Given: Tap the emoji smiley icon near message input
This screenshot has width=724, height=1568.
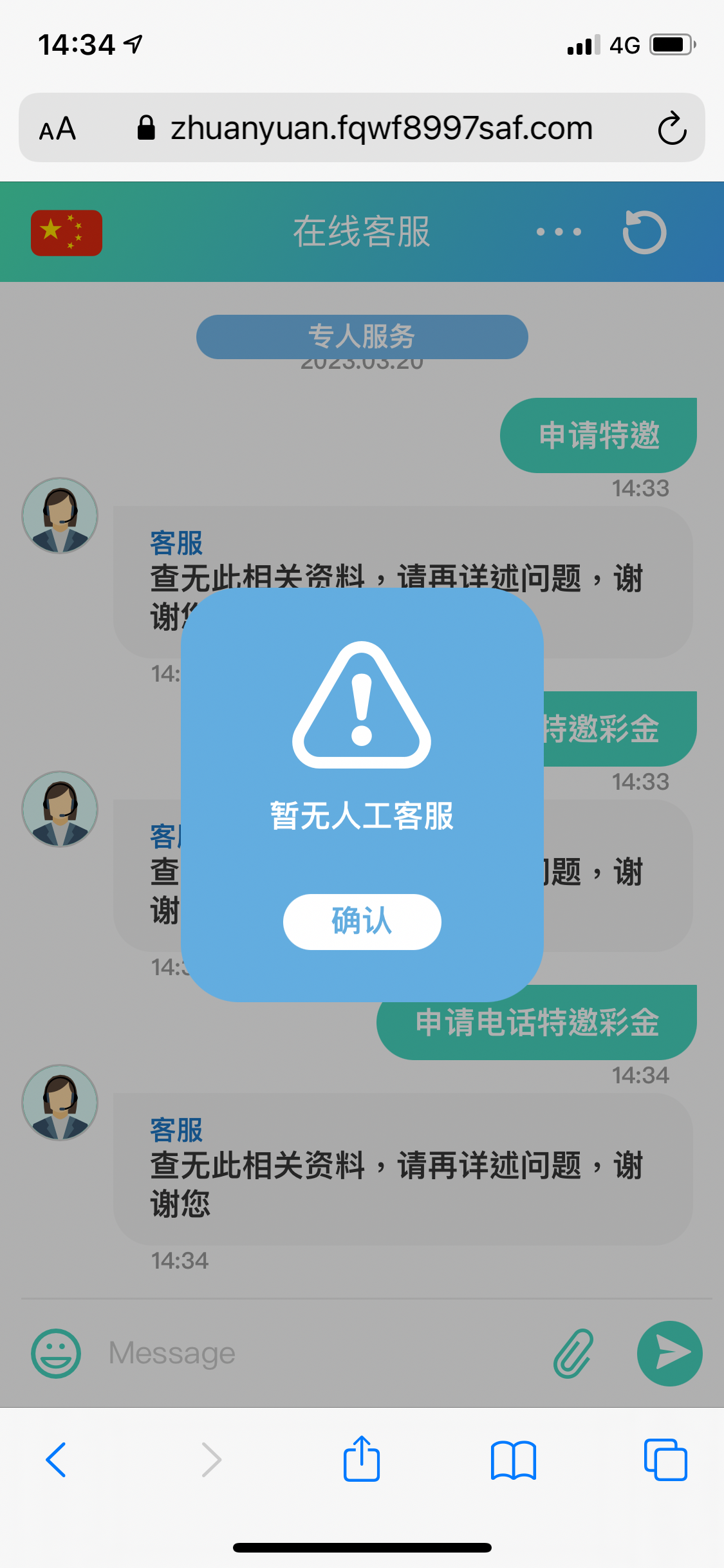Looking at the screenshot, I should (55, 1352).
